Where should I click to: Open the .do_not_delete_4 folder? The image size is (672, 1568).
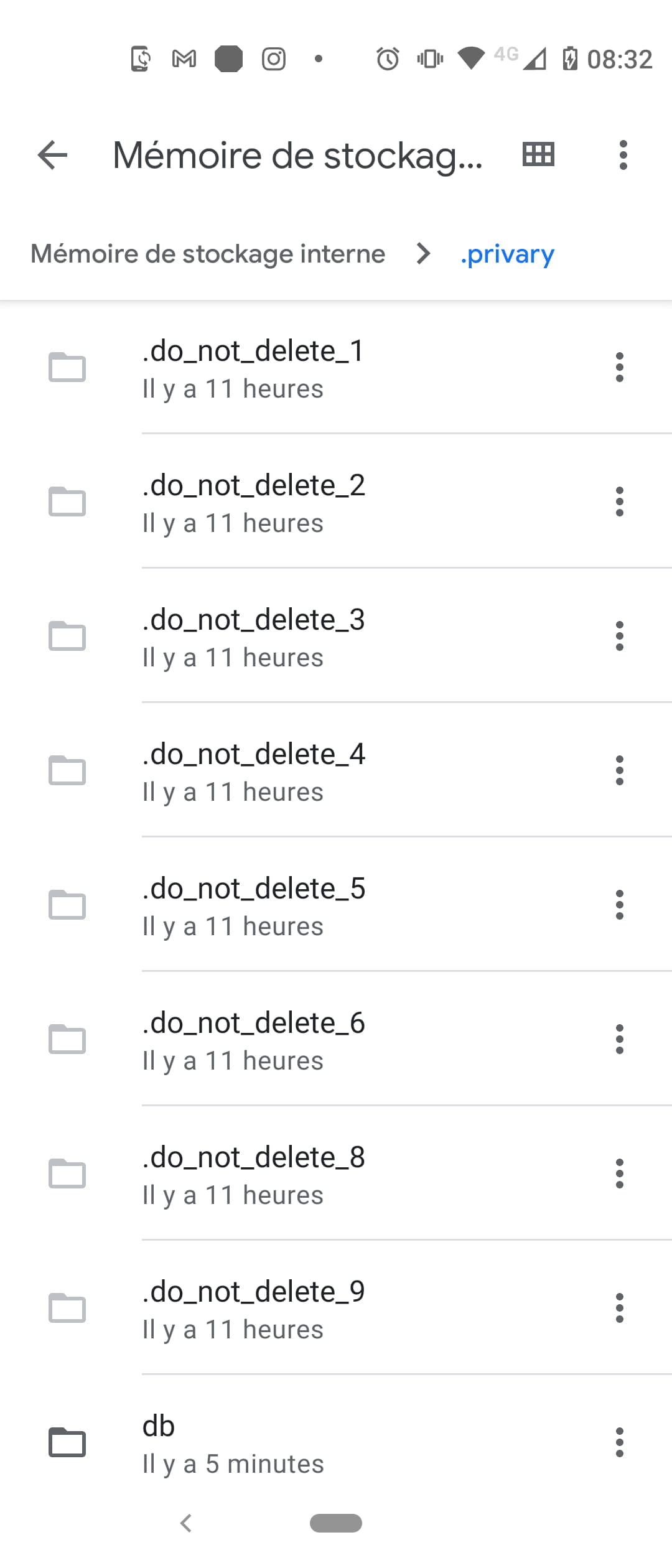tap(253, 772)
